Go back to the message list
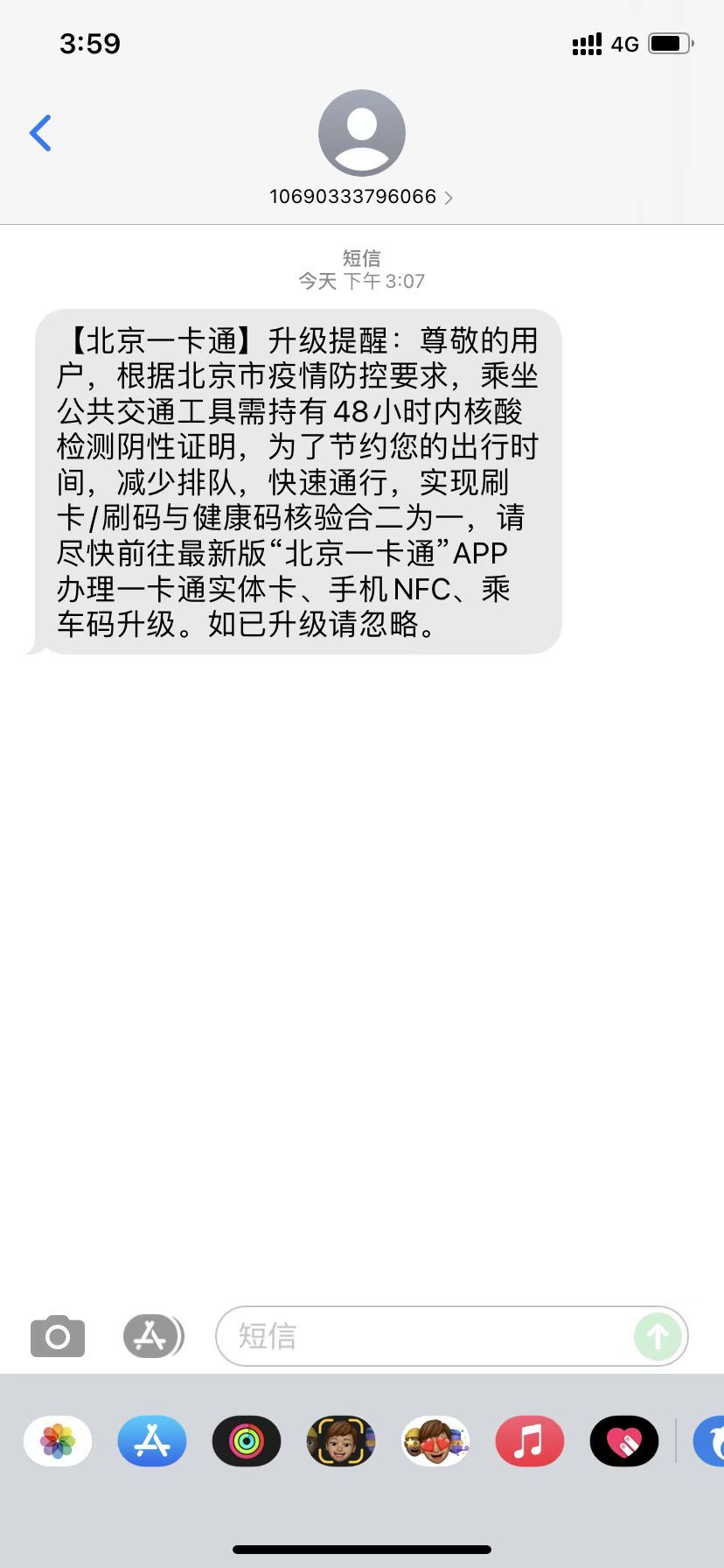This screenshot has width=724, height=1568. (40, 133)
